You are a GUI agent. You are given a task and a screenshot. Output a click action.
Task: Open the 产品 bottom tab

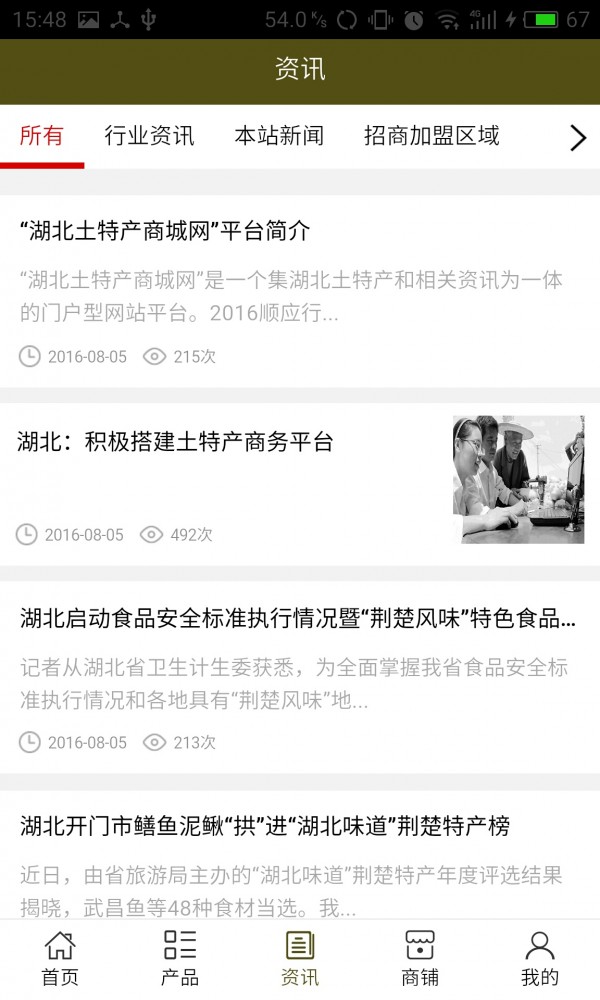180,958
